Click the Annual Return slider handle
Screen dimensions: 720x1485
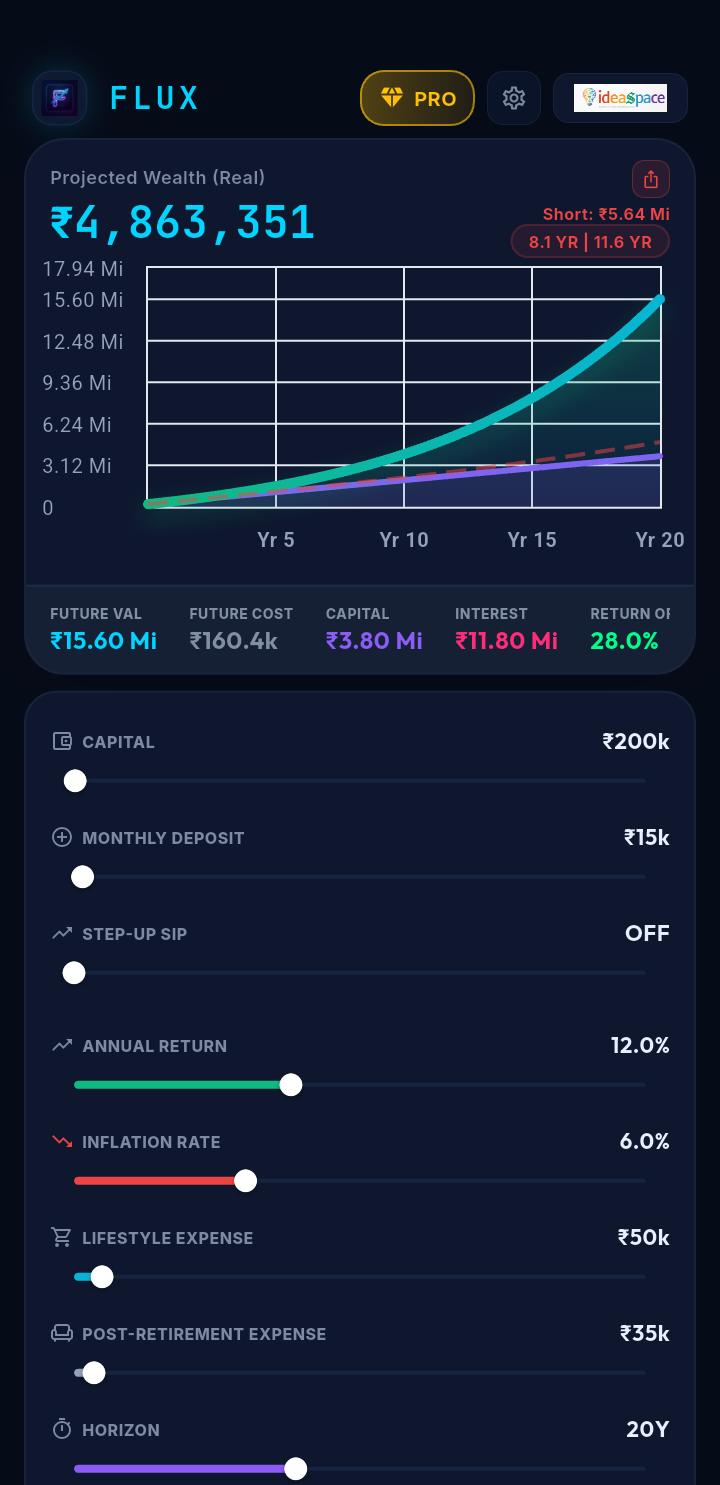[291, 1085]
